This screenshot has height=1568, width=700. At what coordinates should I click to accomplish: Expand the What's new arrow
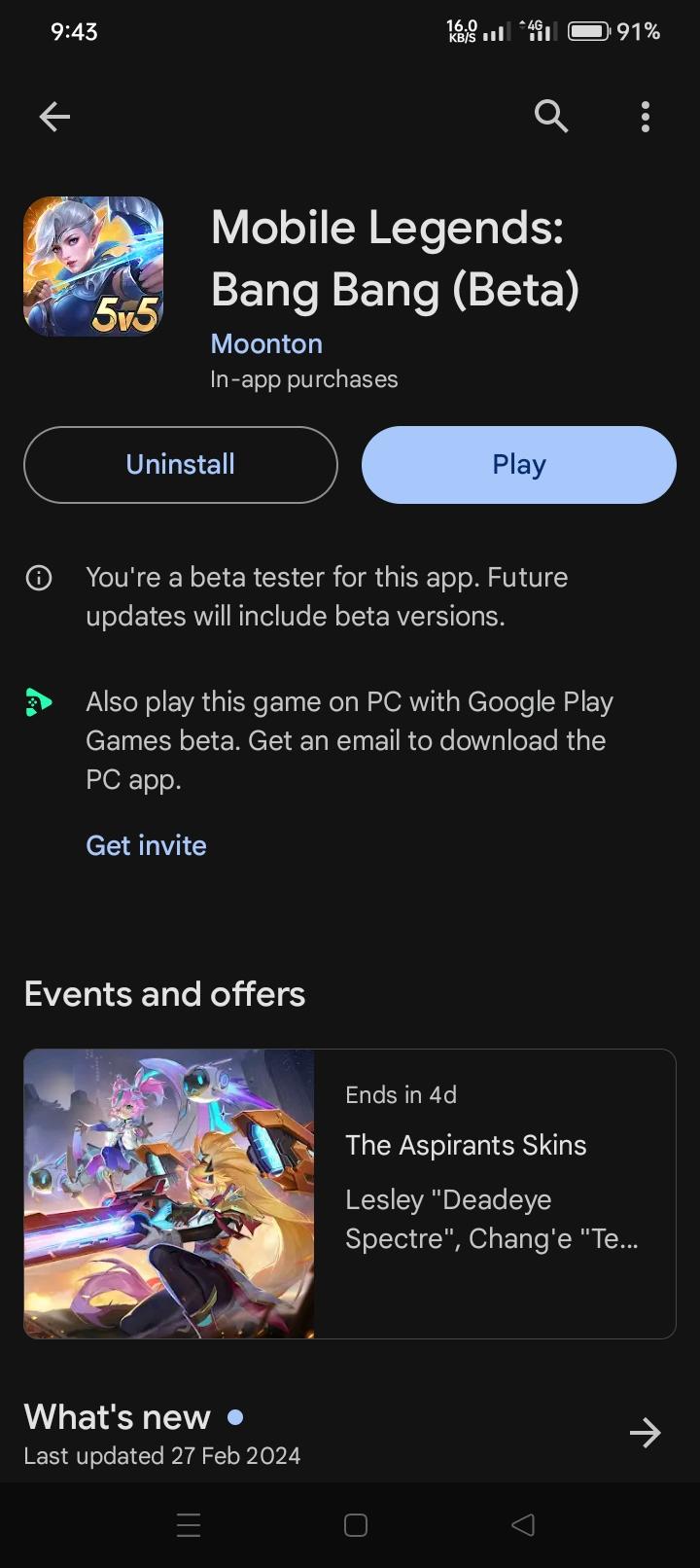(645, 1432)
